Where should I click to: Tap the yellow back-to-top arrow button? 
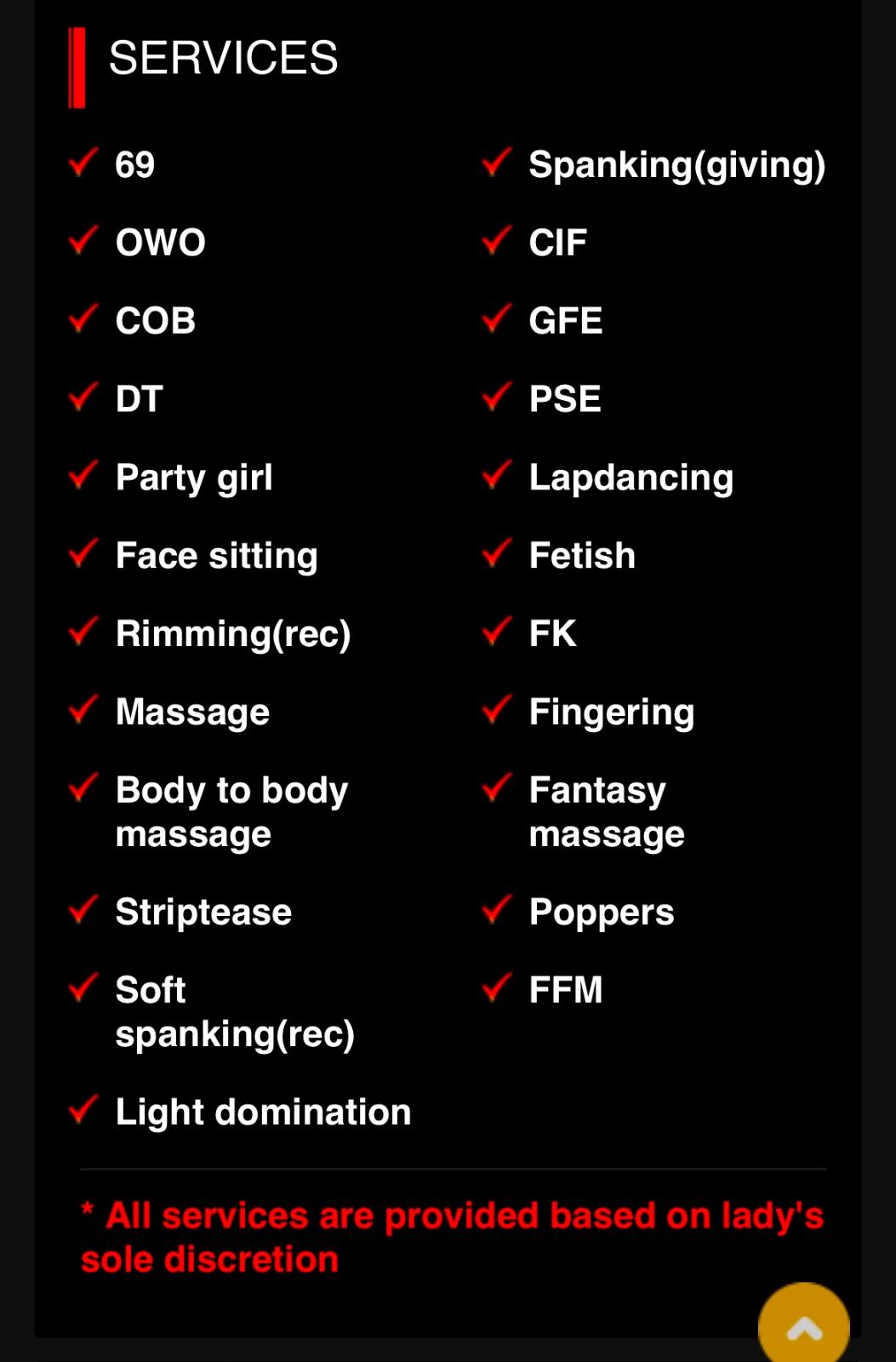coord(803,1325)
